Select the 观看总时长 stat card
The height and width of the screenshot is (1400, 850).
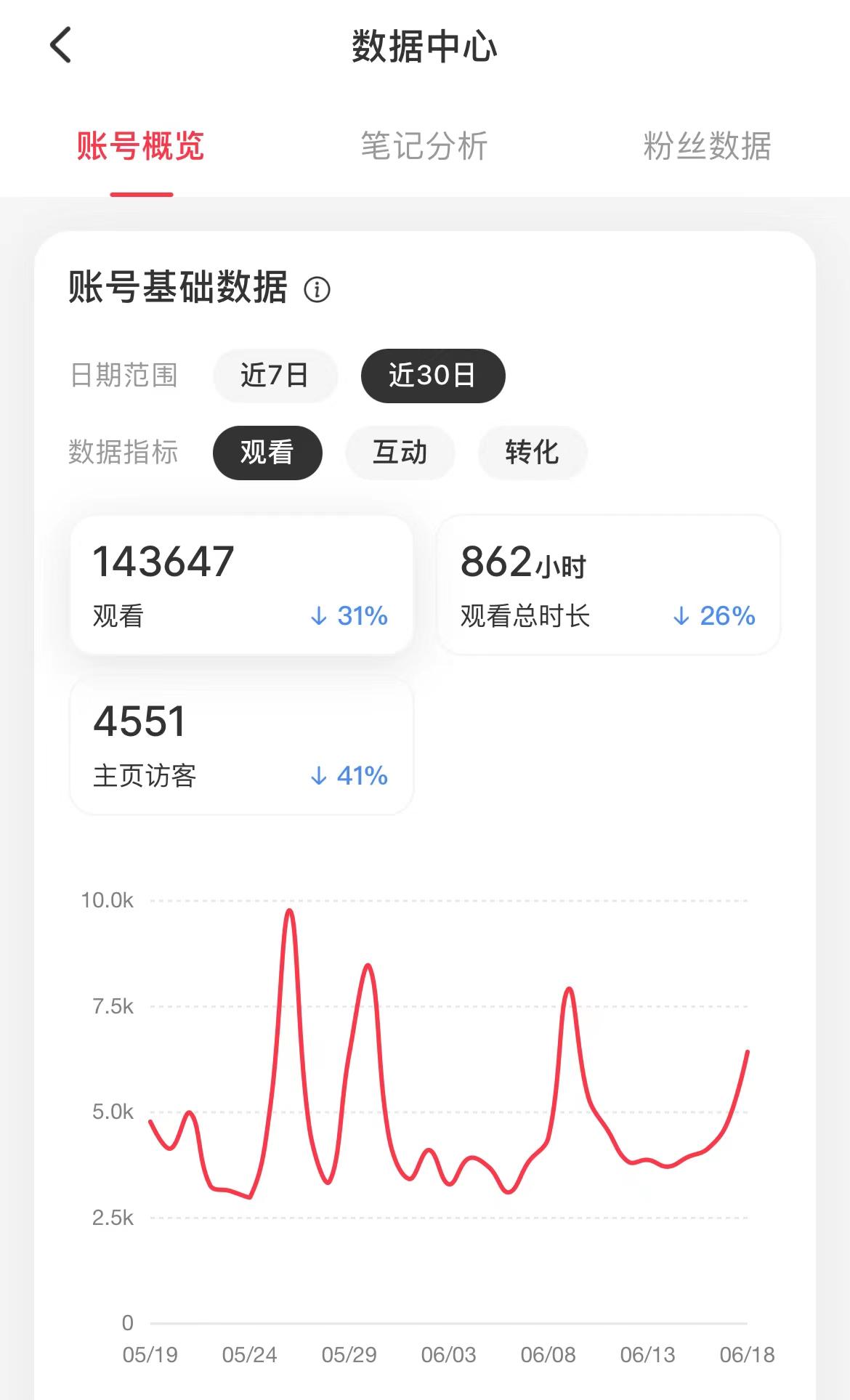(609, 586)
